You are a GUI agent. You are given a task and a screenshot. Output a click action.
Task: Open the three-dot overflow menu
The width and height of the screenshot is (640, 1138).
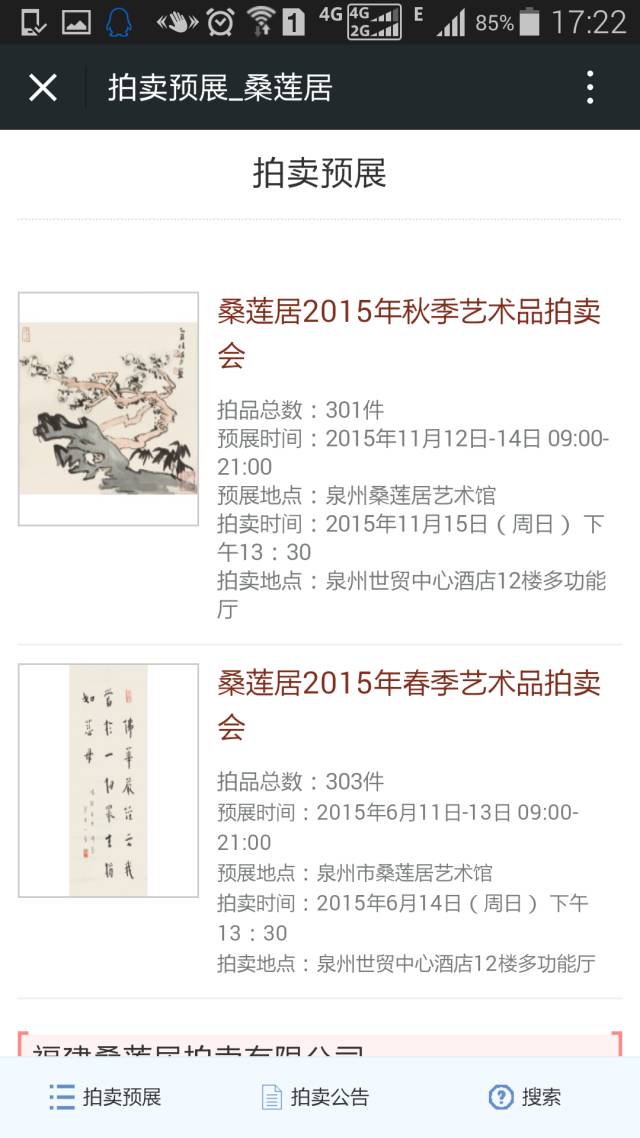point(590,88)
